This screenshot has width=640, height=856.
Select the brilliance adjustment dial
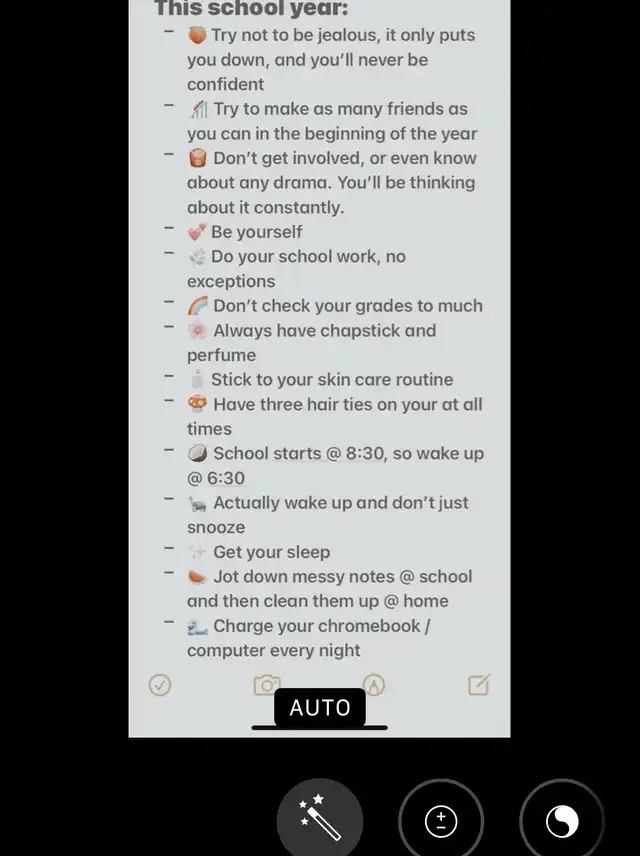click(x=562, y=821)
